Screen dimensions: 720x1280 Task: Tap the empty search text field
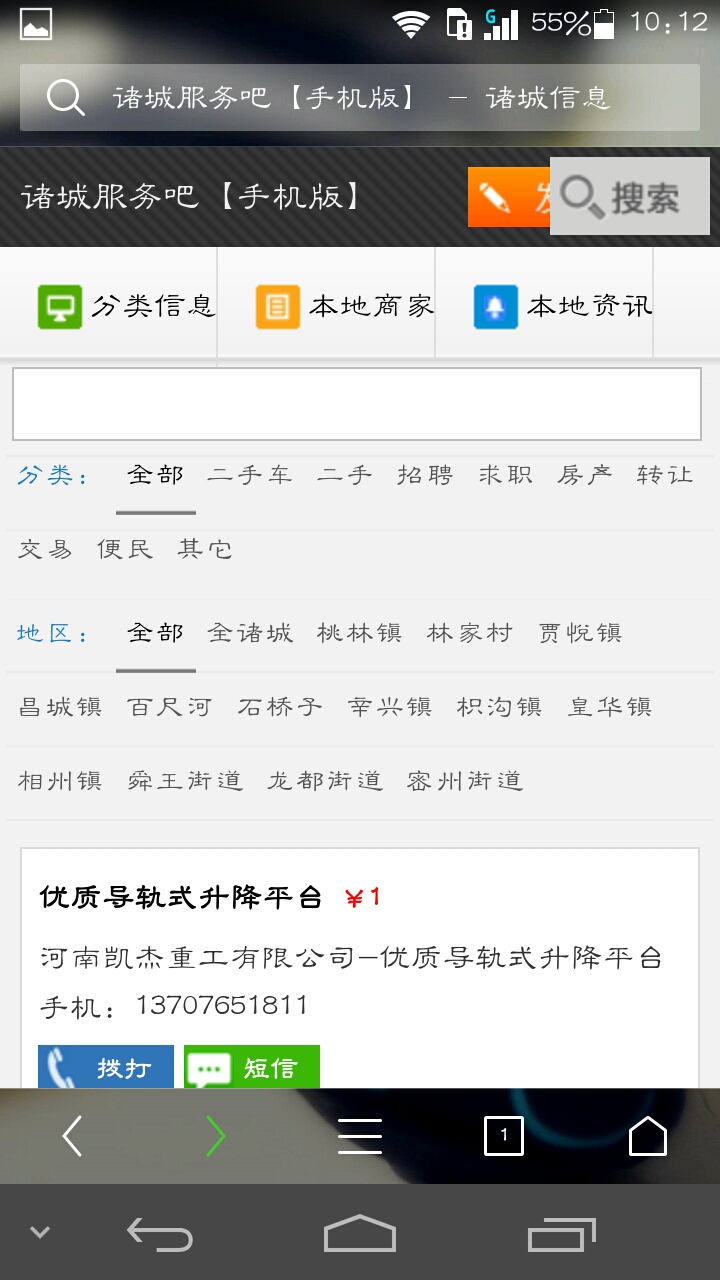click(356, 404)
